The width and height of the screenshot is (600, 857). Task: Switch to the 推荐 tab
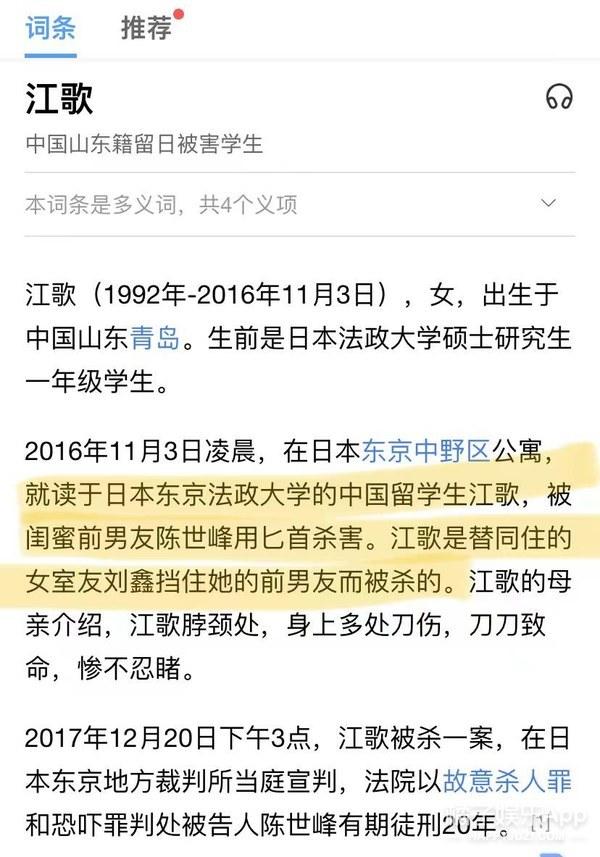point(146,28)
